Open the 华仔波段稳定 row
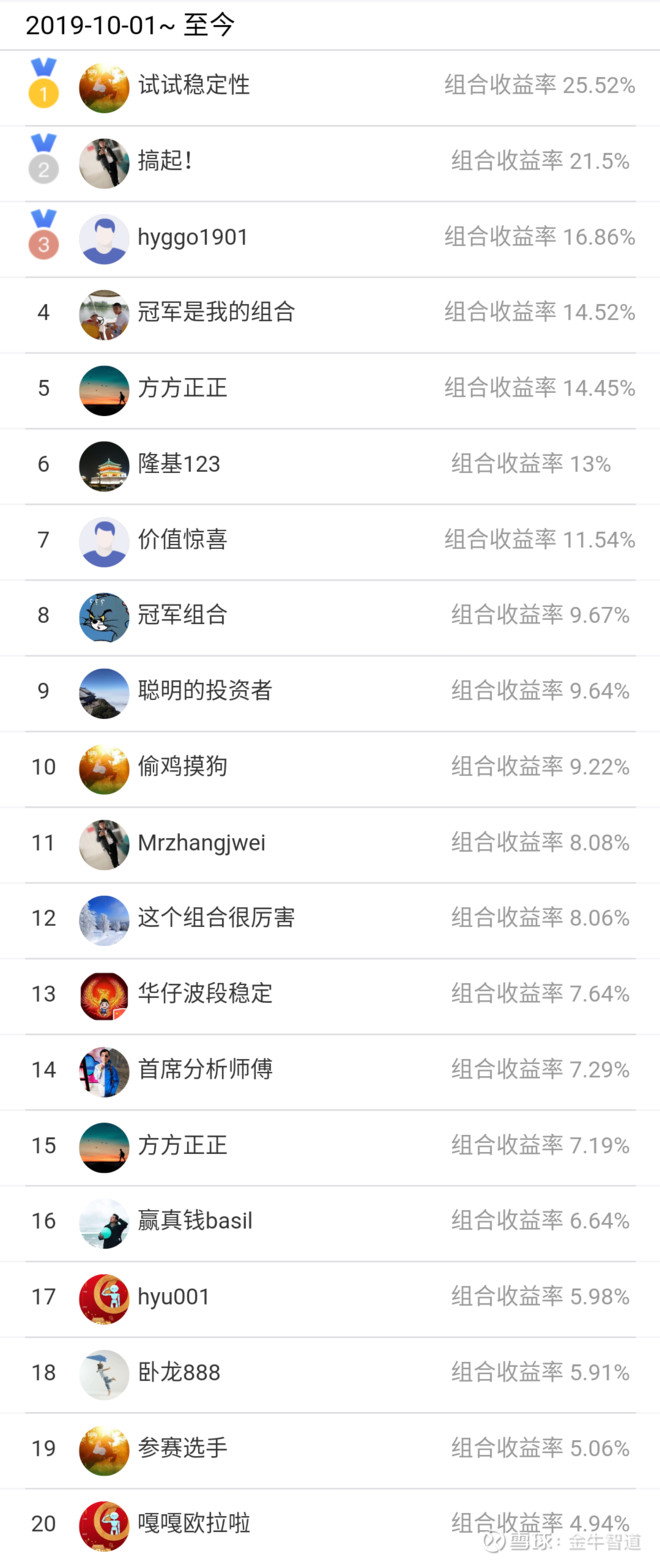Image resolution: width=660 pixels, height=1562 pixels. click(x=205, y=995)
